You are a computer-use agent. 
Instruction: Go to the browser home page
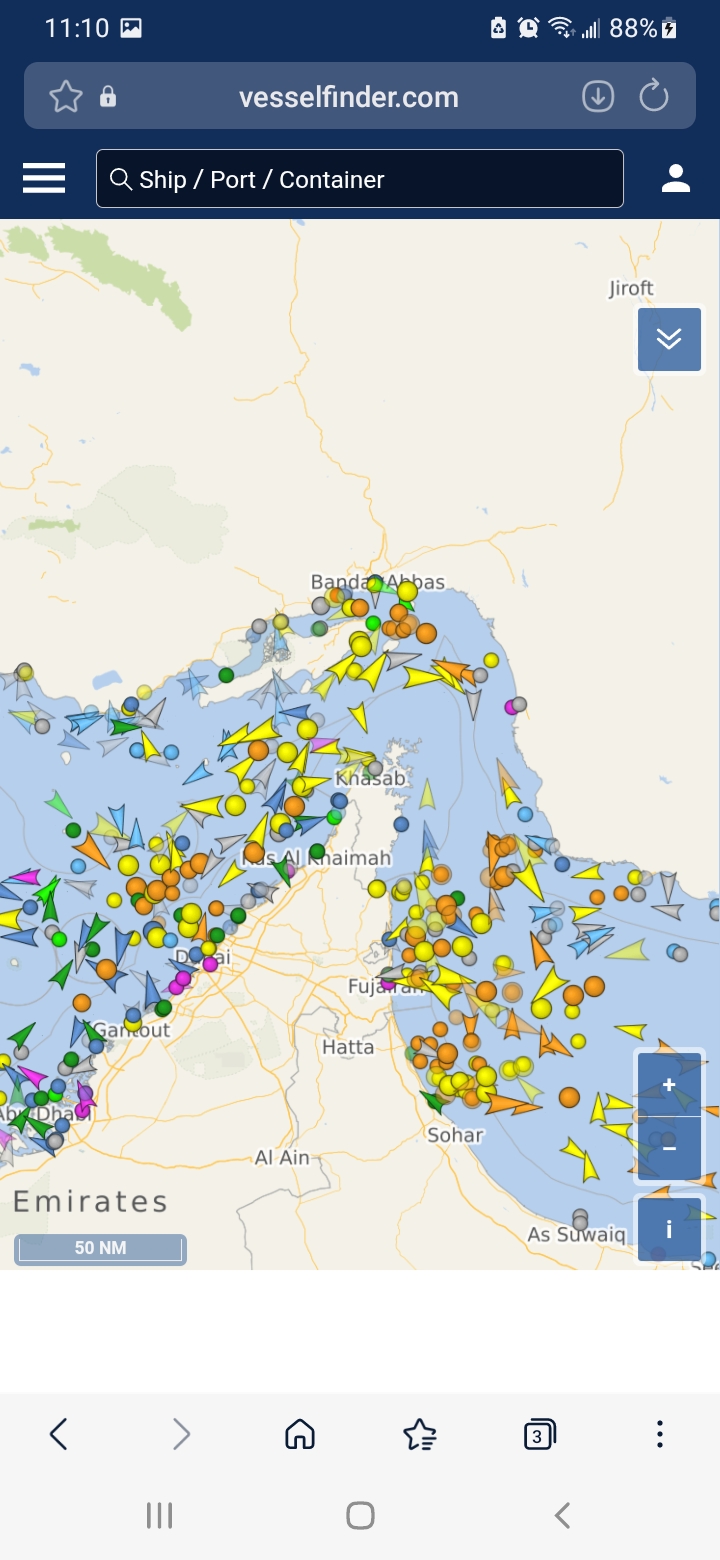click(300, 1435)
